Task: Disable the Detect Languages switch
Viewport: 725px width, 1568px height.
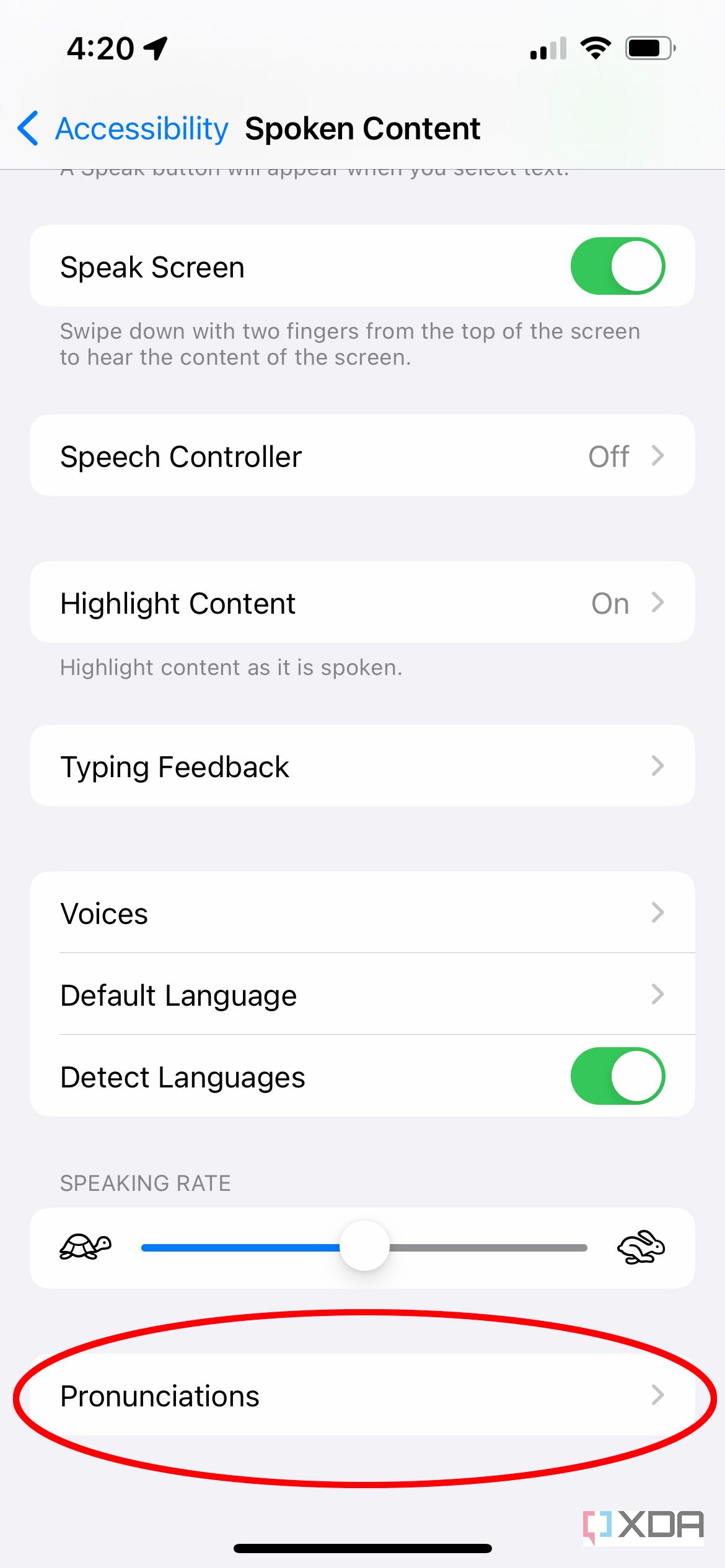Action: (617, 1076)
